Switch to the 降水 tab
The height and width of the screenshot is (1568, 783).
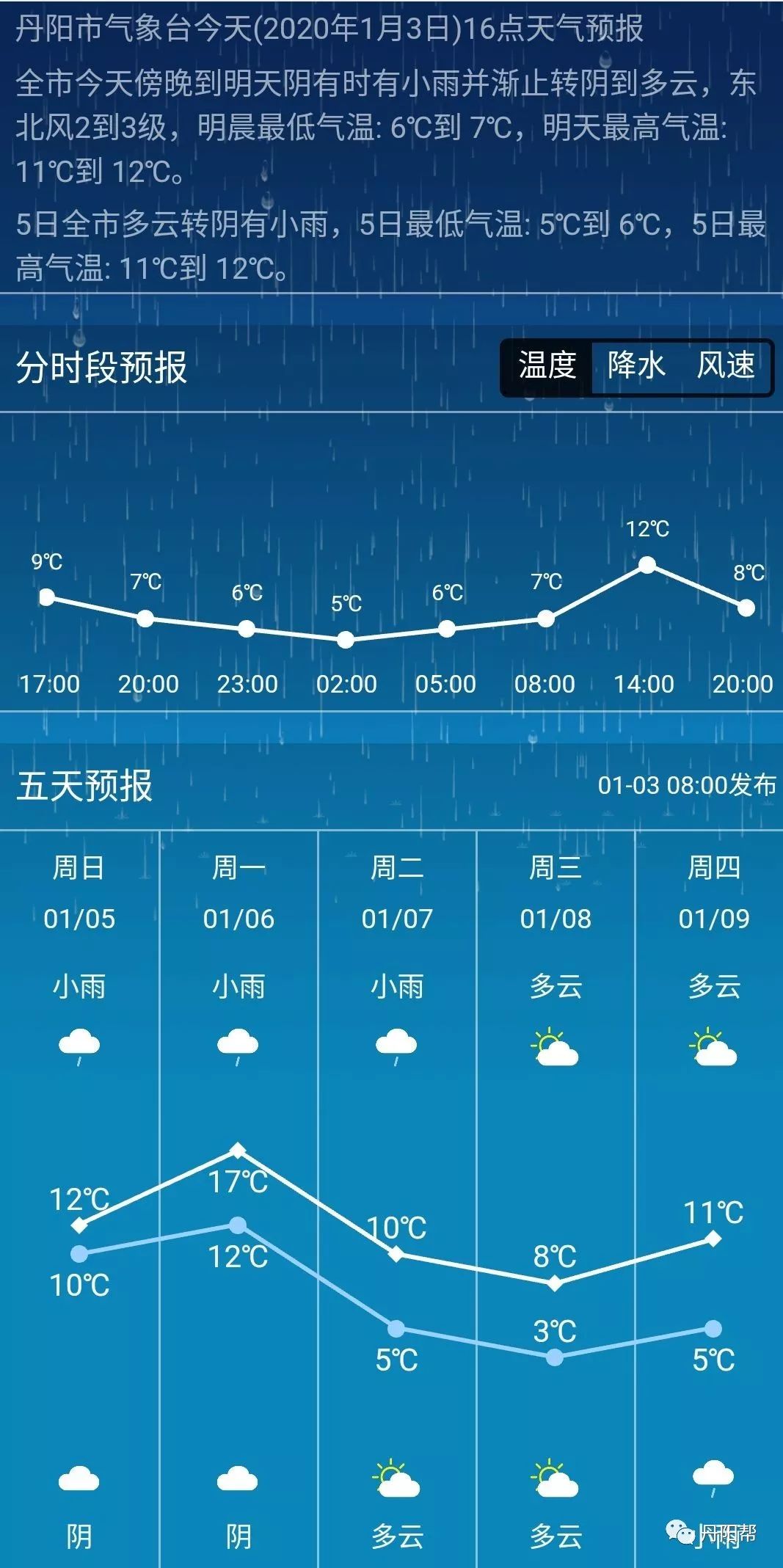click(x=635, y=365)
